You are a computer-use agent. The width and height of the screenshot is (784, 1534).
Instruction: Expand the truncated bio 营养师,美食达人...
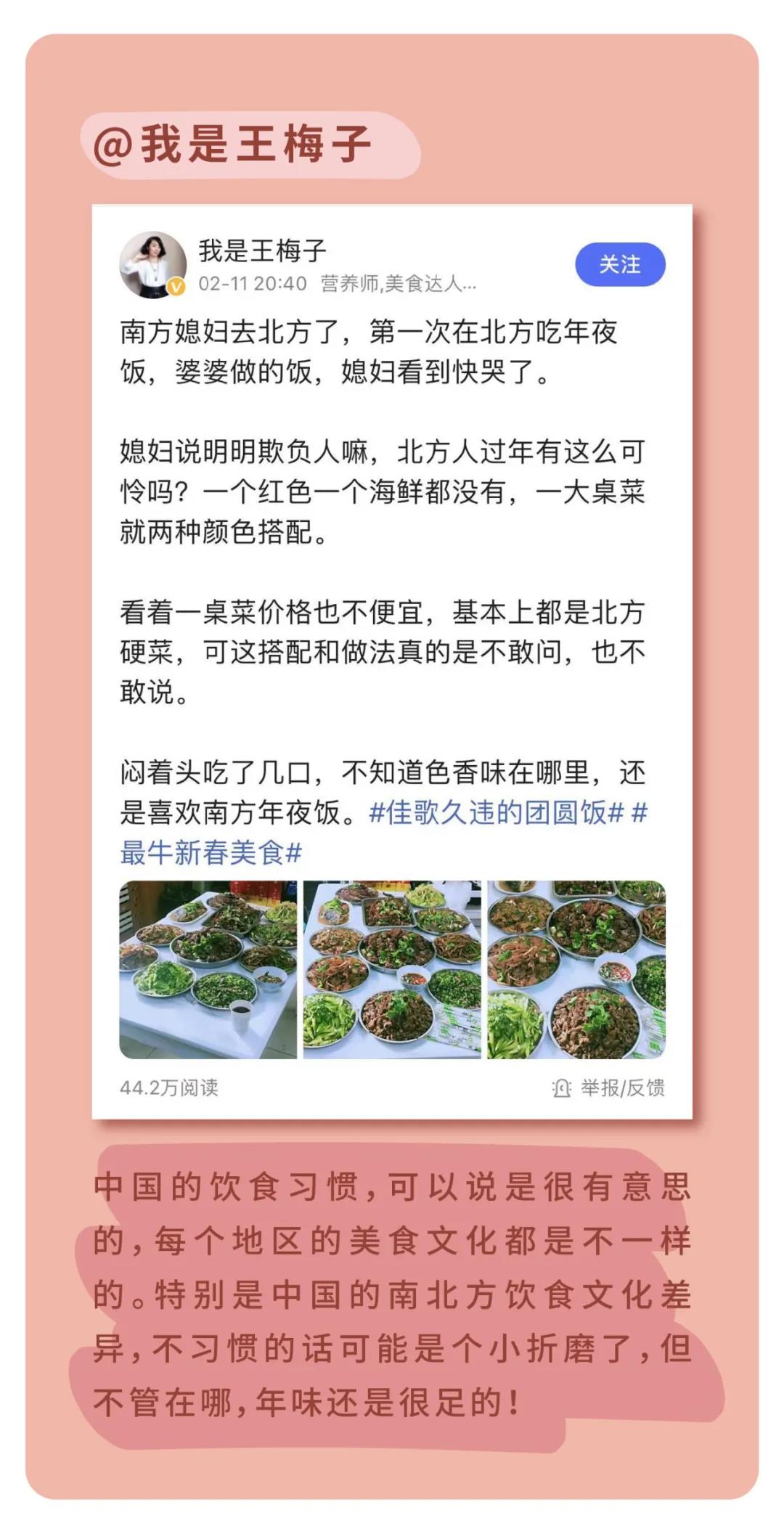click(x=398, y=283)
